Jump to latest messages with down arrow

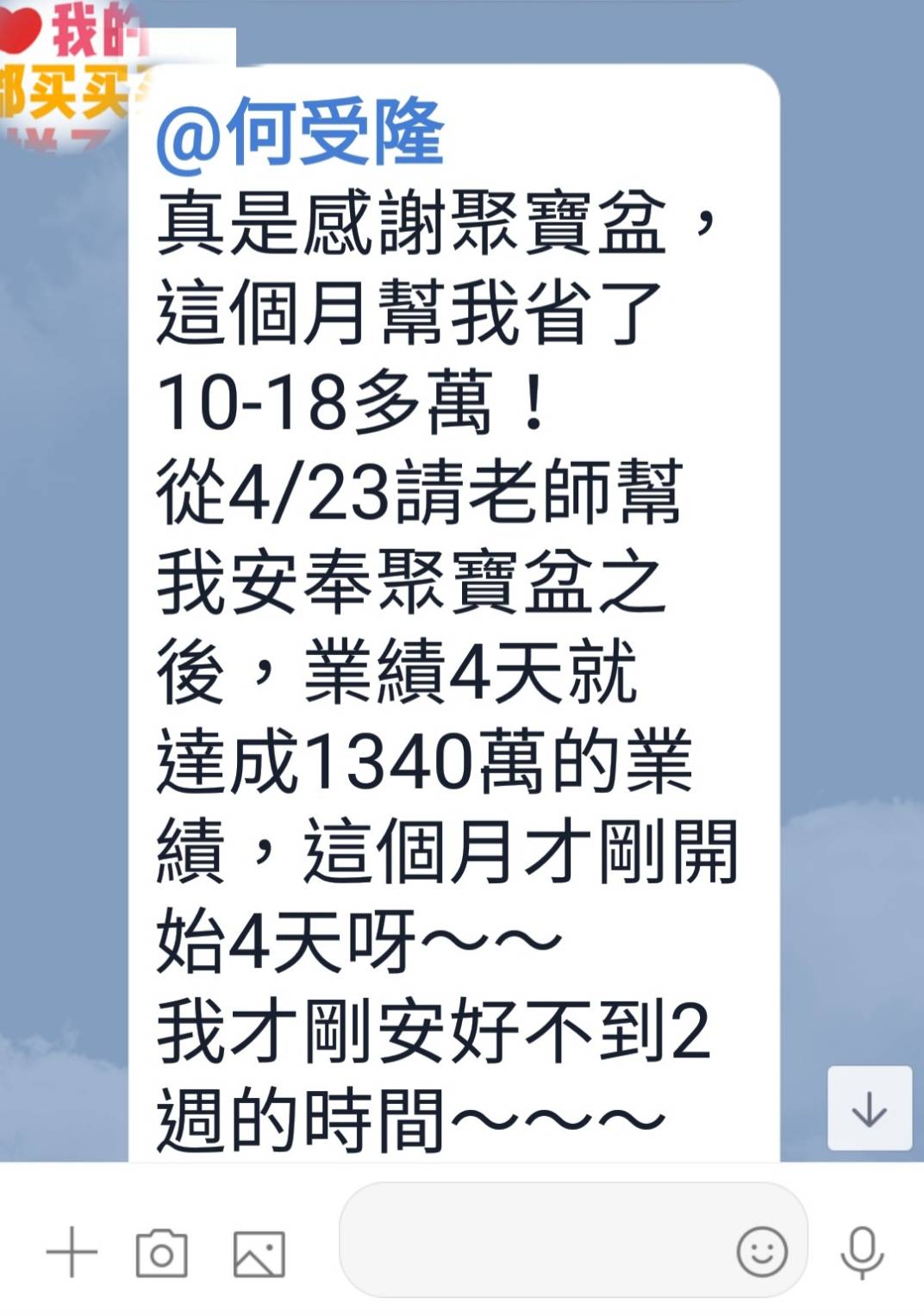[x=869, y=1108]
